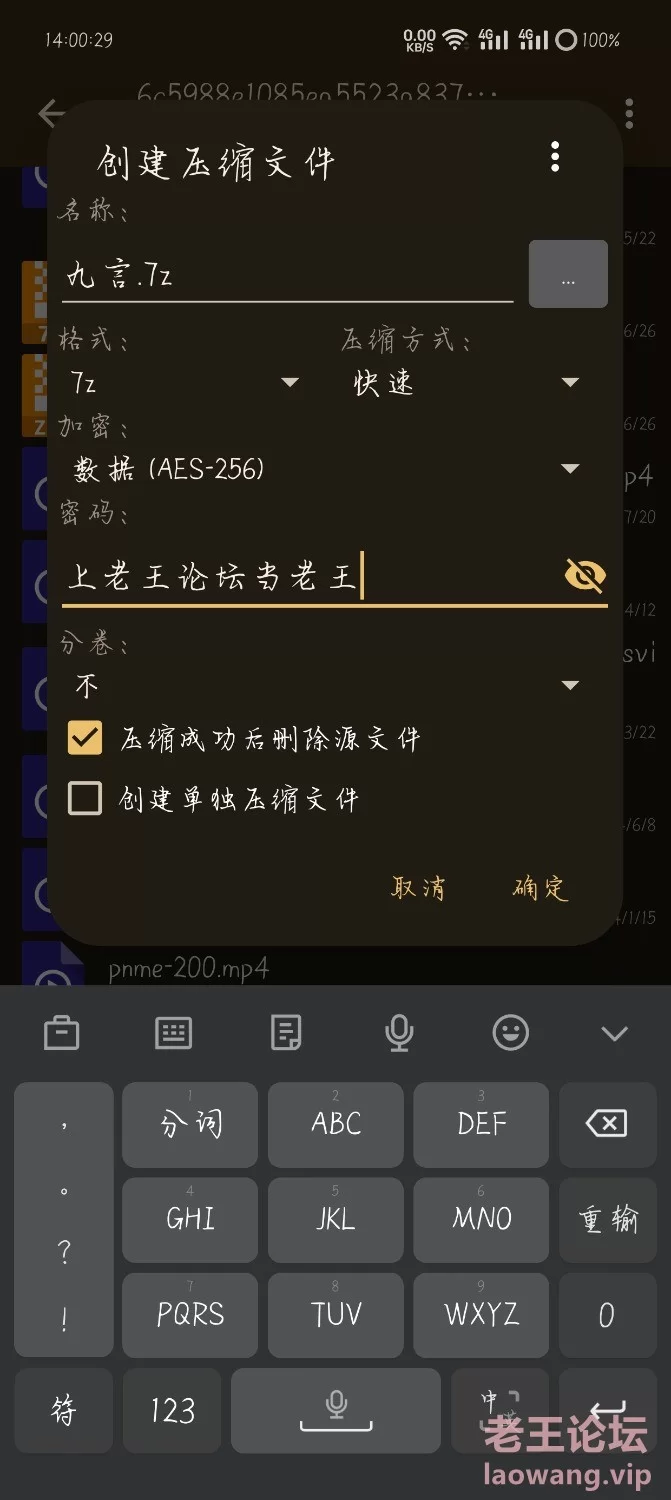Toggle password visibility eye icon

click(585, 575)
